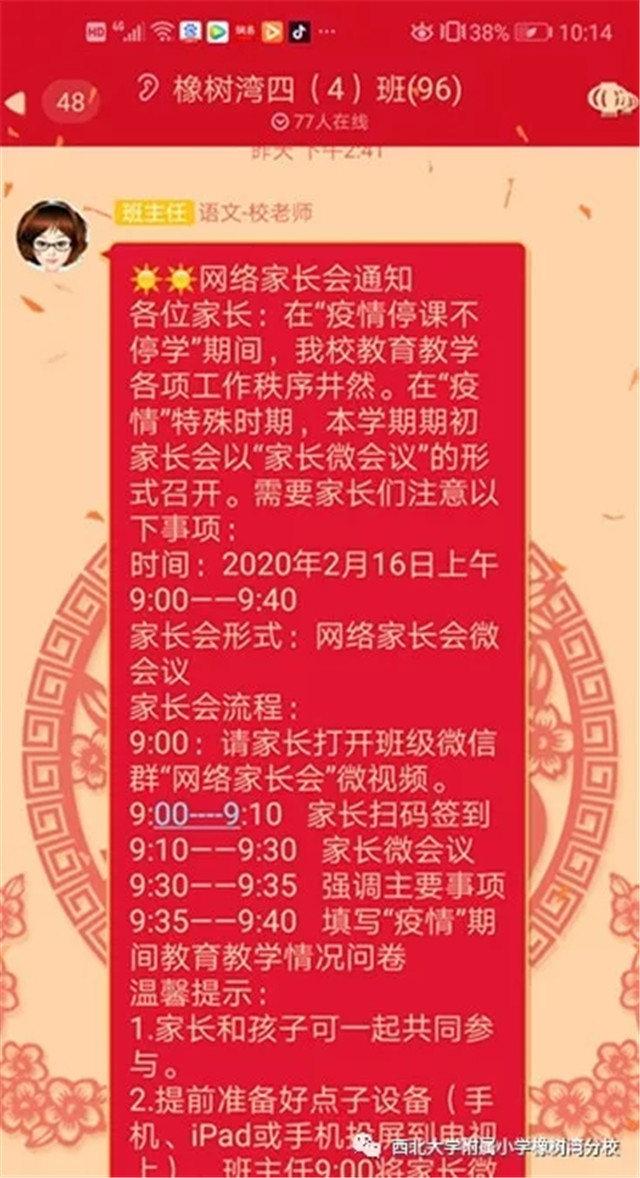The height and width of the screenshot is (1178, 640).
Task: Expand the 77人在线 online members indicator
Action: (x=320, y=122)
